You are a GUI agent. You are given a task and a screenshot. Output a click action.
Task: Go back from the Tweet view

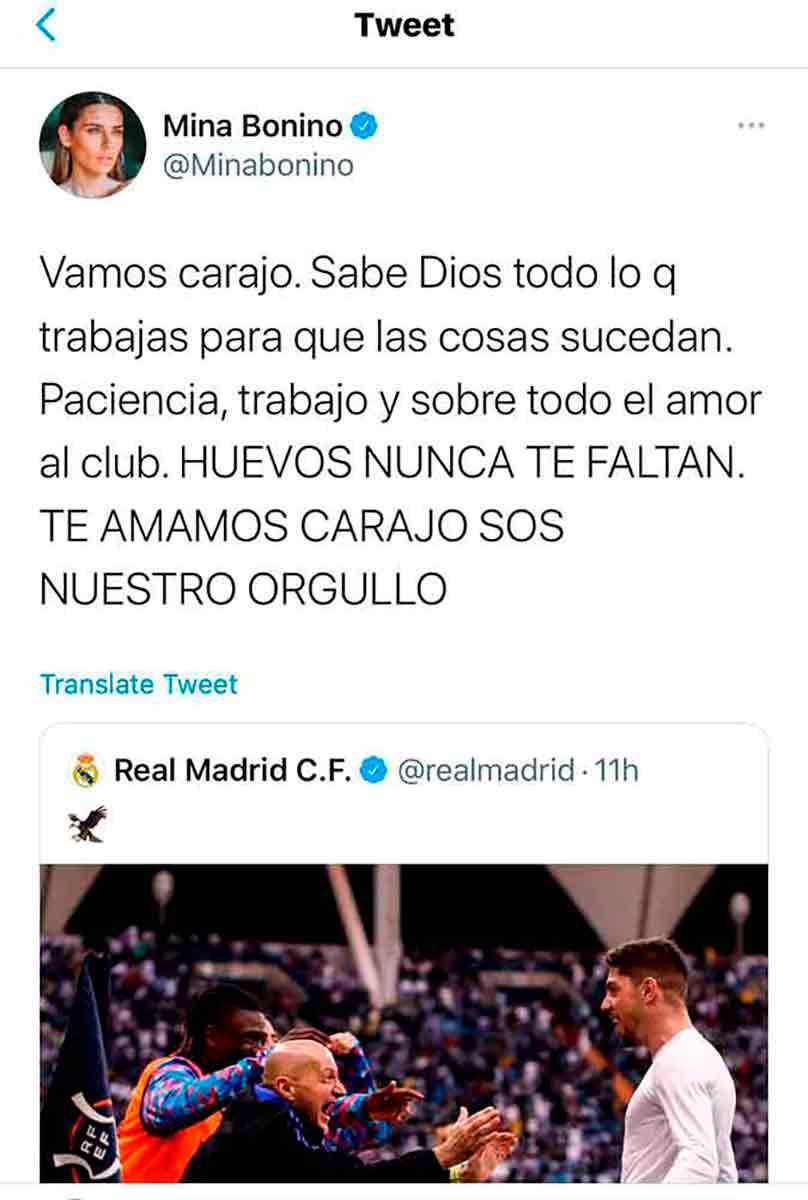click(46, 25)
